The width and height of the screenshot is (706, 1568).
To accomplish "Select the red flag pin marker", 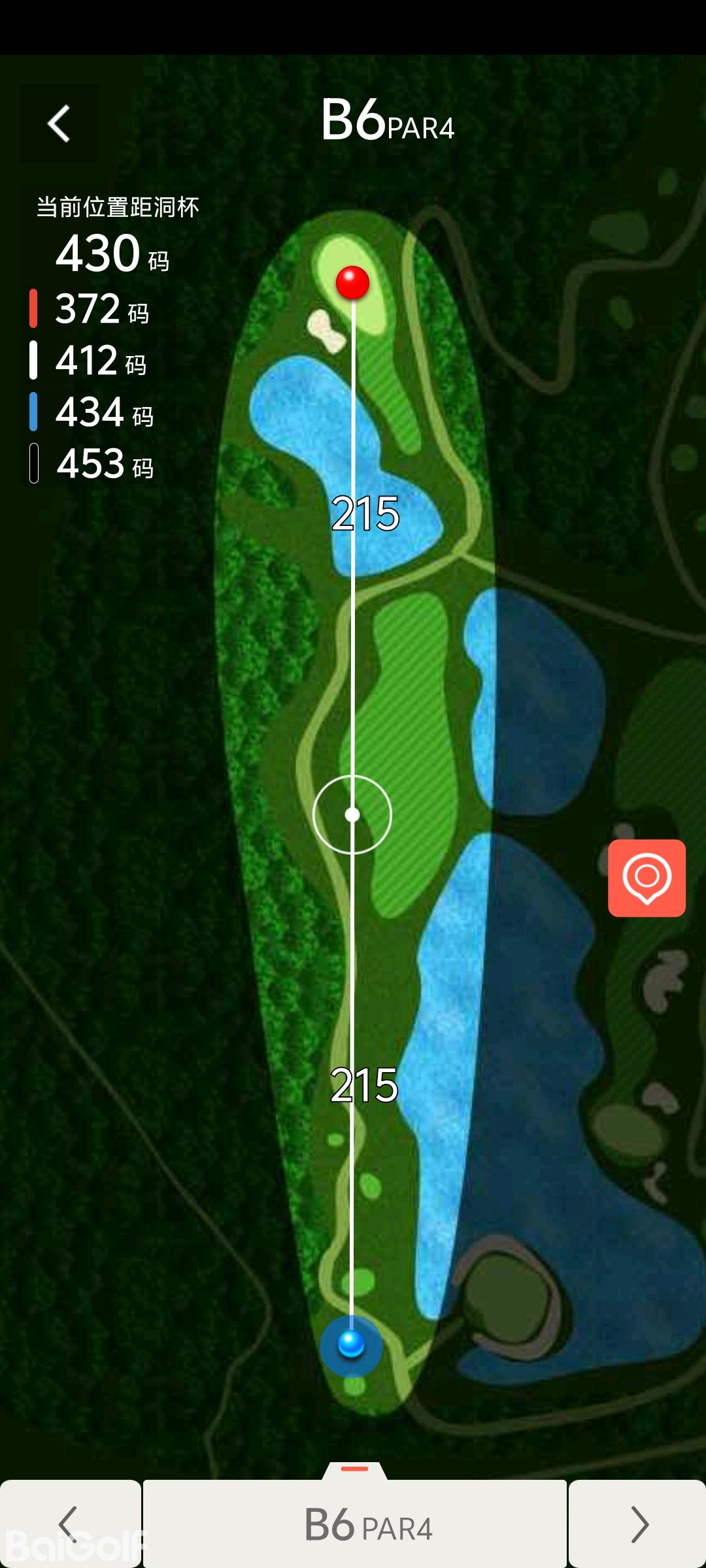I will coord(352,282).
